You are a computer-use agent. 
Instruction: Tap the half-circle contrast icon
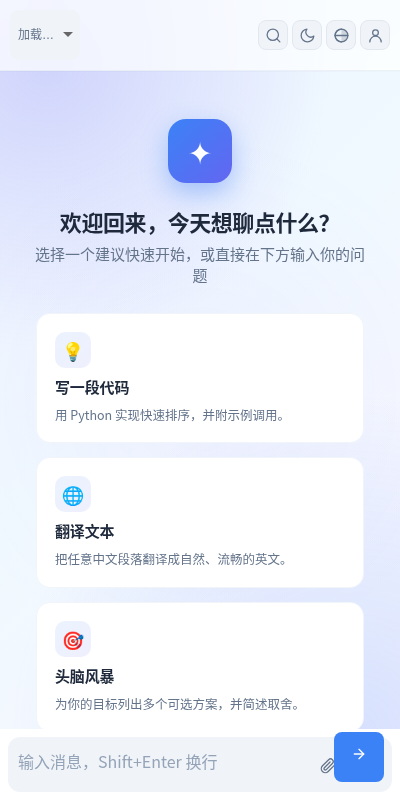click(x=341, y=35)
